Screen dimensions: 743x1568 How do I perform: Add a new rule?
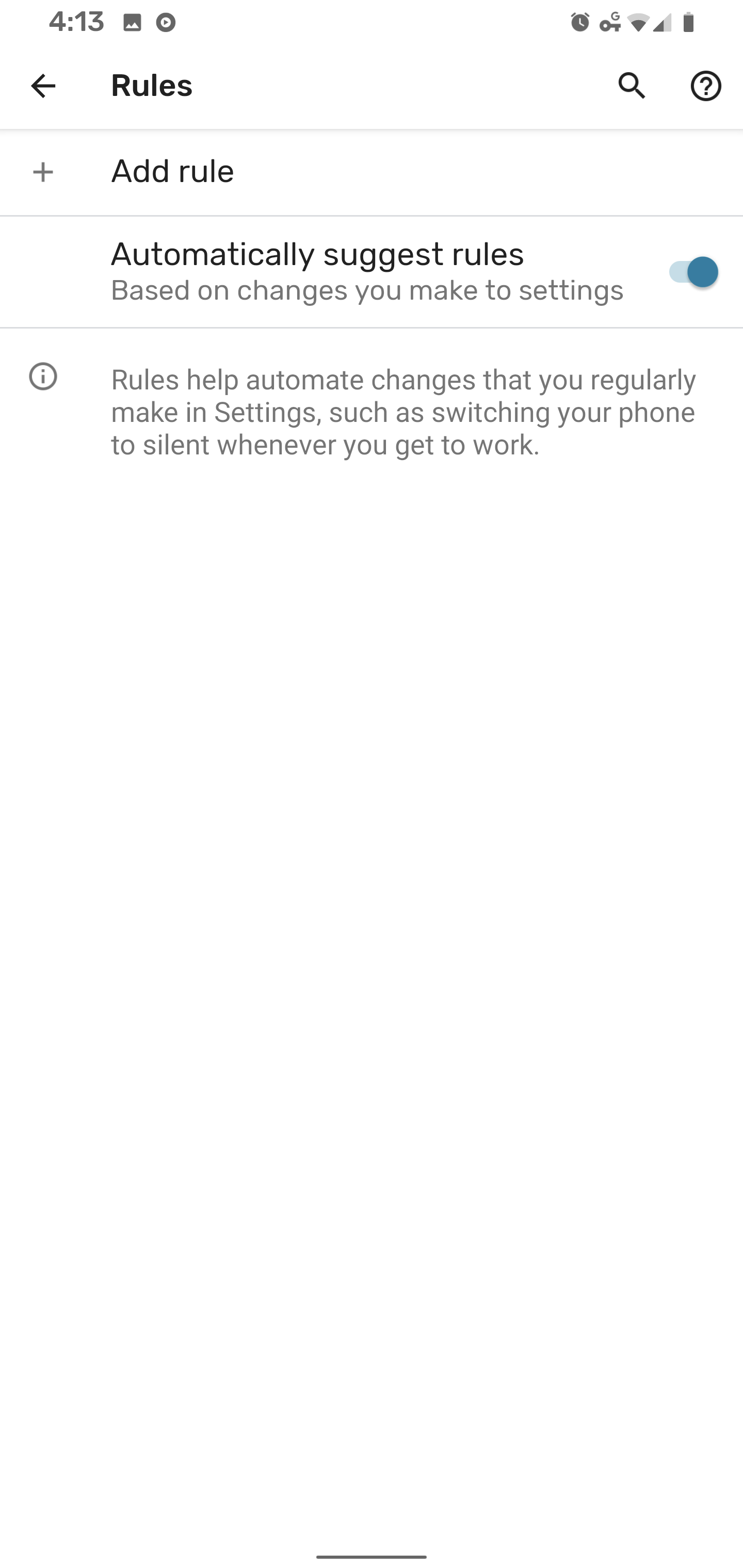[x=372, y=172]
